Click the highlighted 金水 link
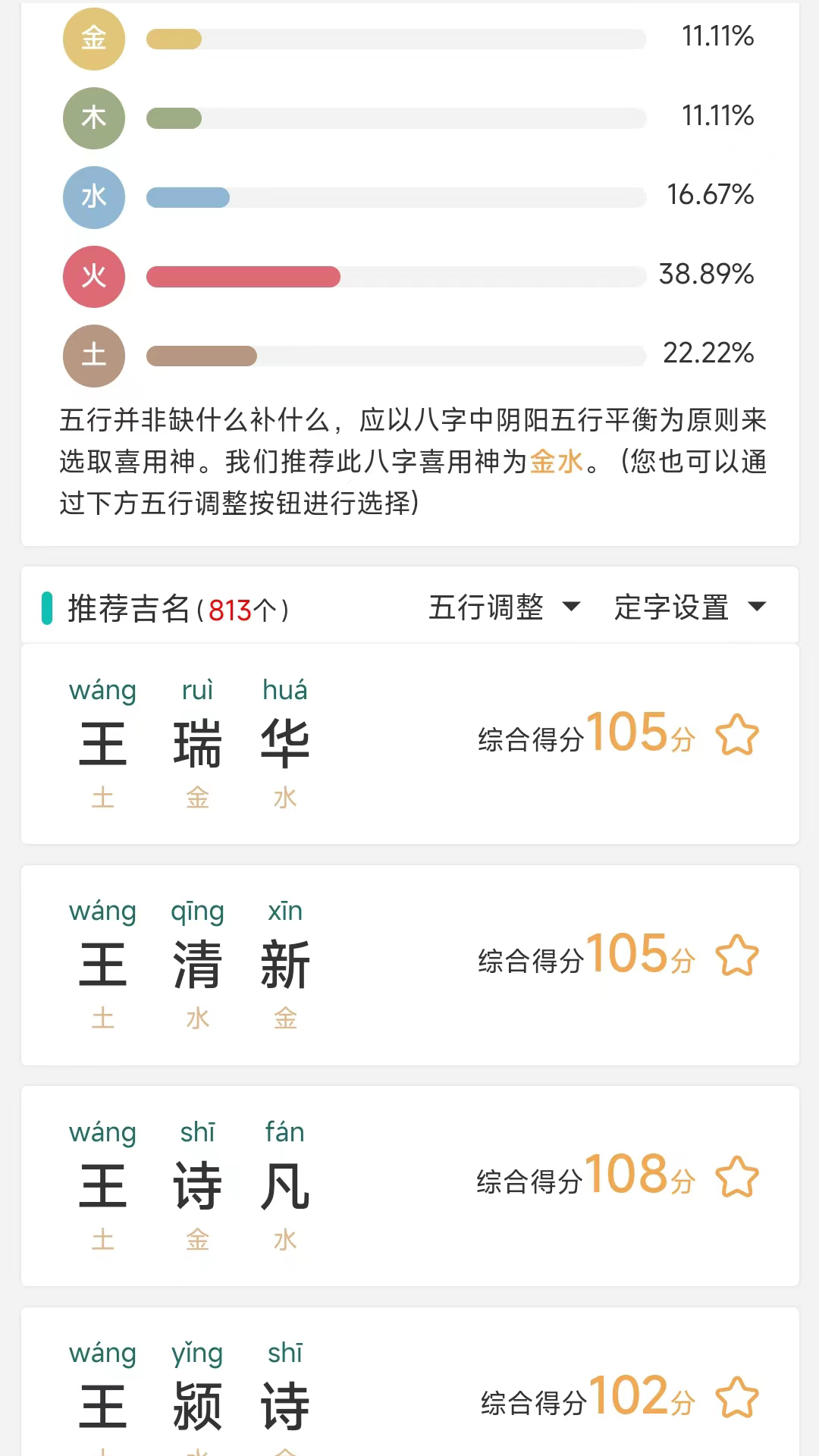Image resolution: width=819 pixels, height=1456 pixels. pos(556,462)
